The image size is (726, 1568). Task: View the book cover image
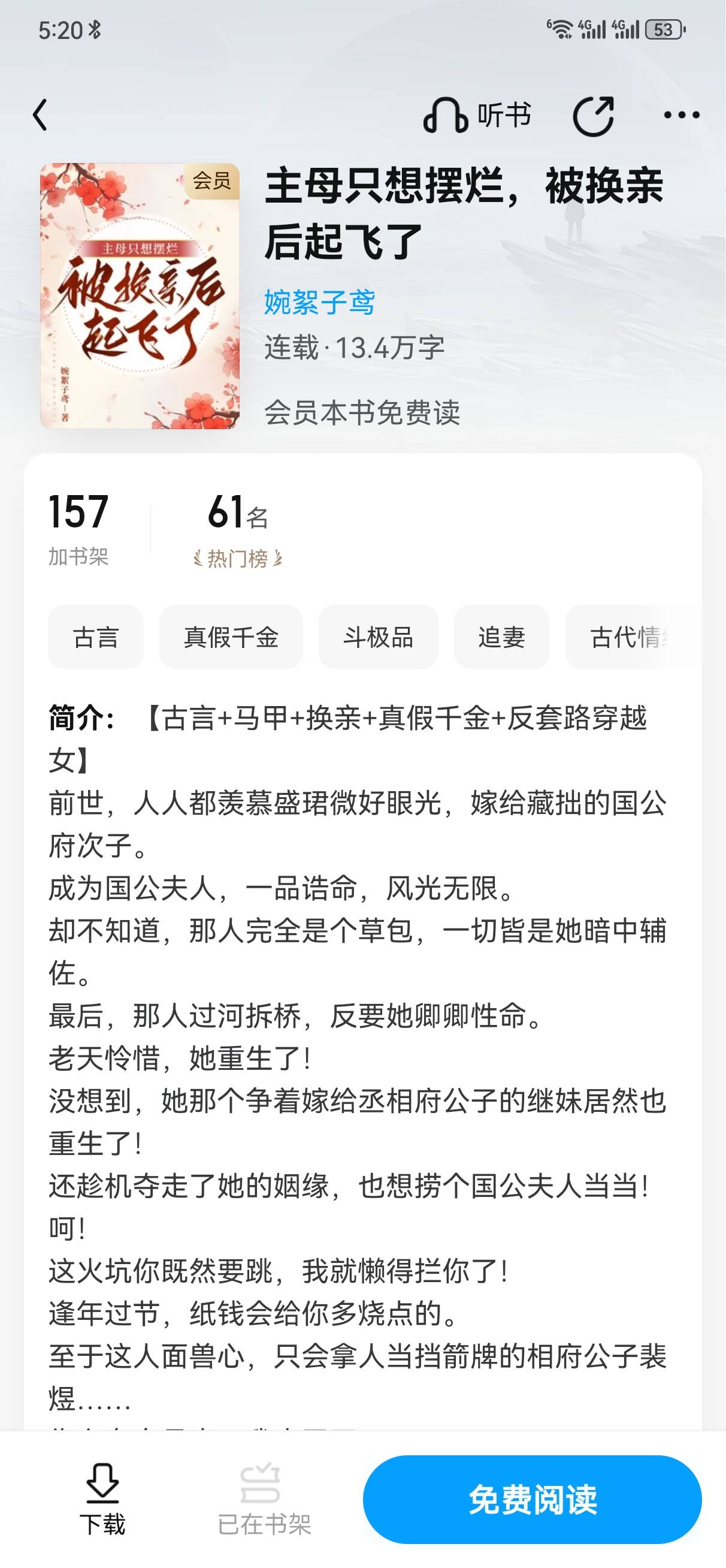pyautogui.click(x=140, y=296)
